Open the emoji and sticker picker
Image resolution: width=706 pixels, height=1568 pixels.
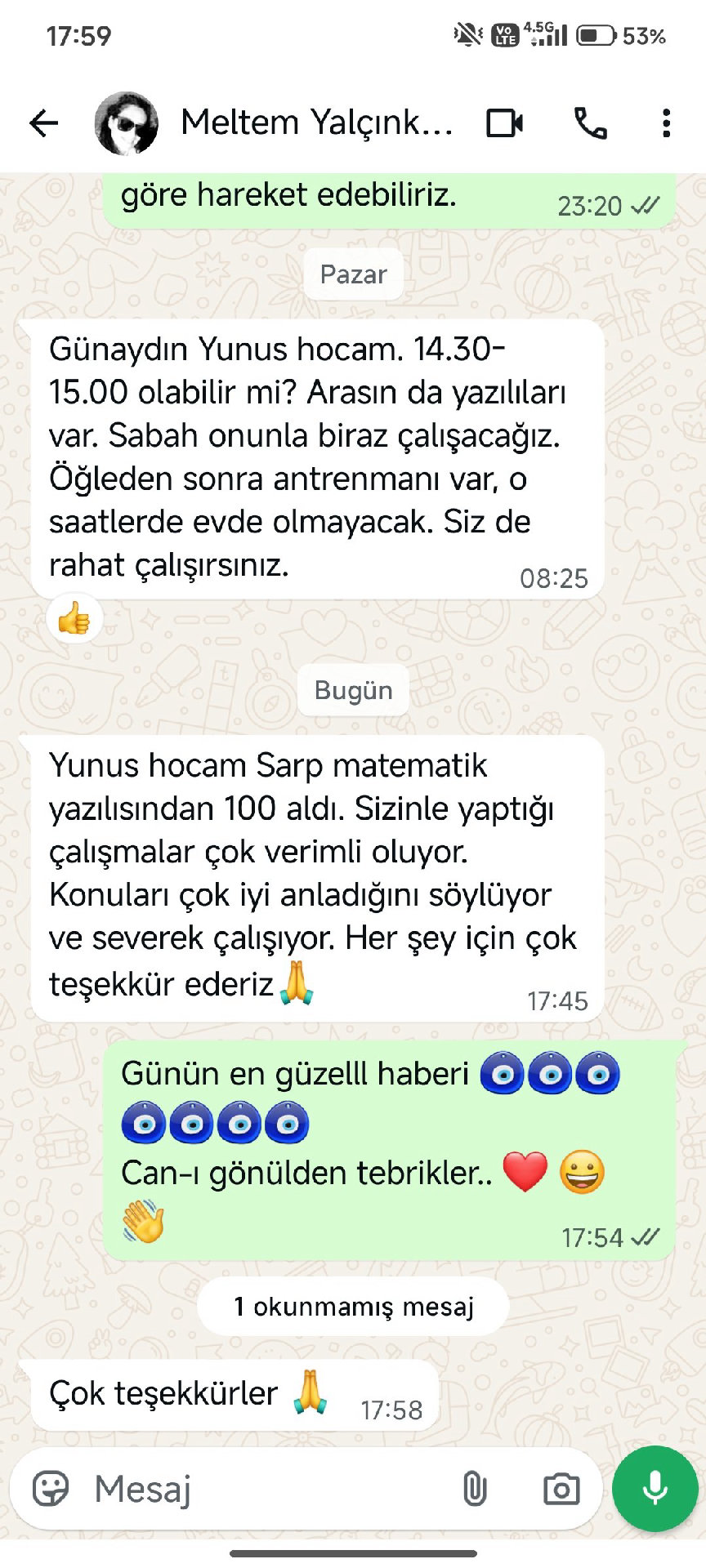[x=51, y=1489]
